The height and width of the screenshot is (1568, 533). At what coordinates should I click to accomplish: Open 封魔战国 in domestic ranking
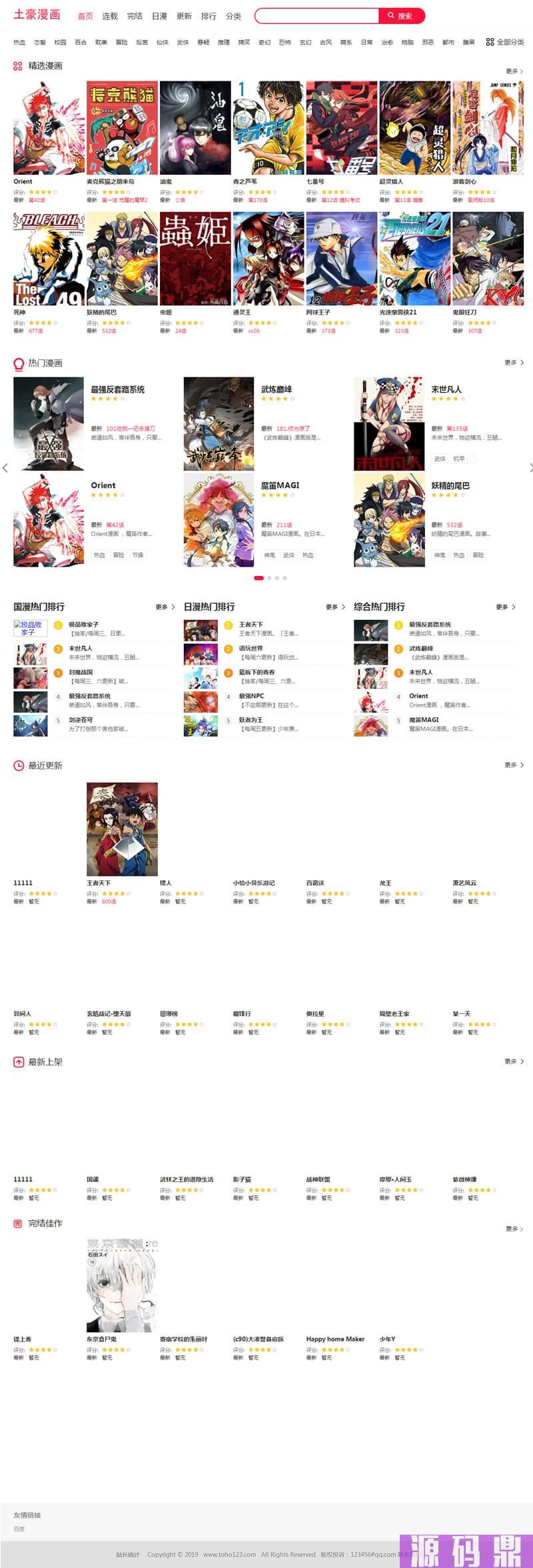pos(81,672)
